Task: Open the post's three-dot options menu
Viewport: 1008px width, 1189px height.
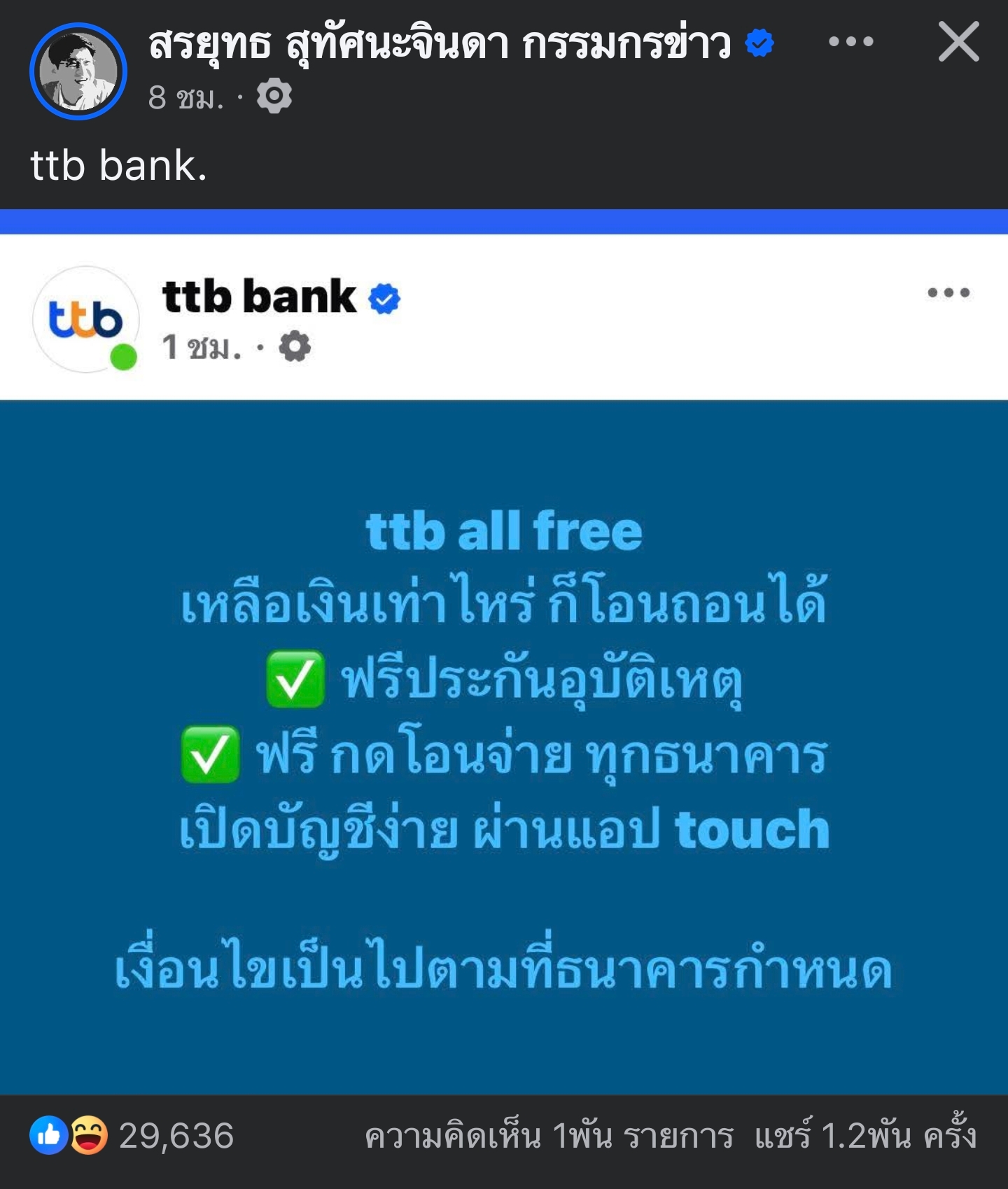Action: coord(850,42)
